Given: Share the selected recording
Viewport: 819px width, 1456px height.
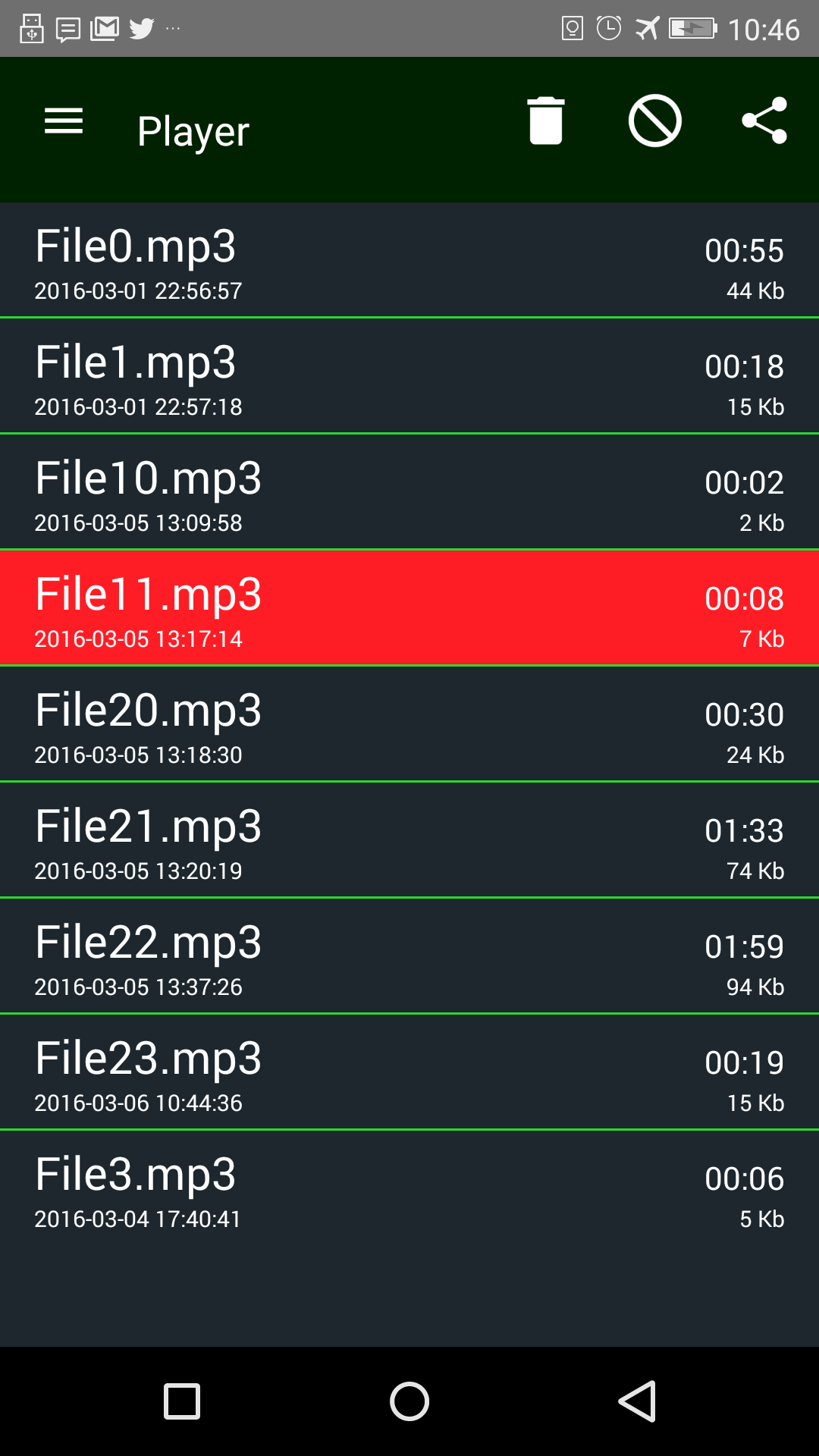Looking at the screenshot, I should click(x=764, y=121).
